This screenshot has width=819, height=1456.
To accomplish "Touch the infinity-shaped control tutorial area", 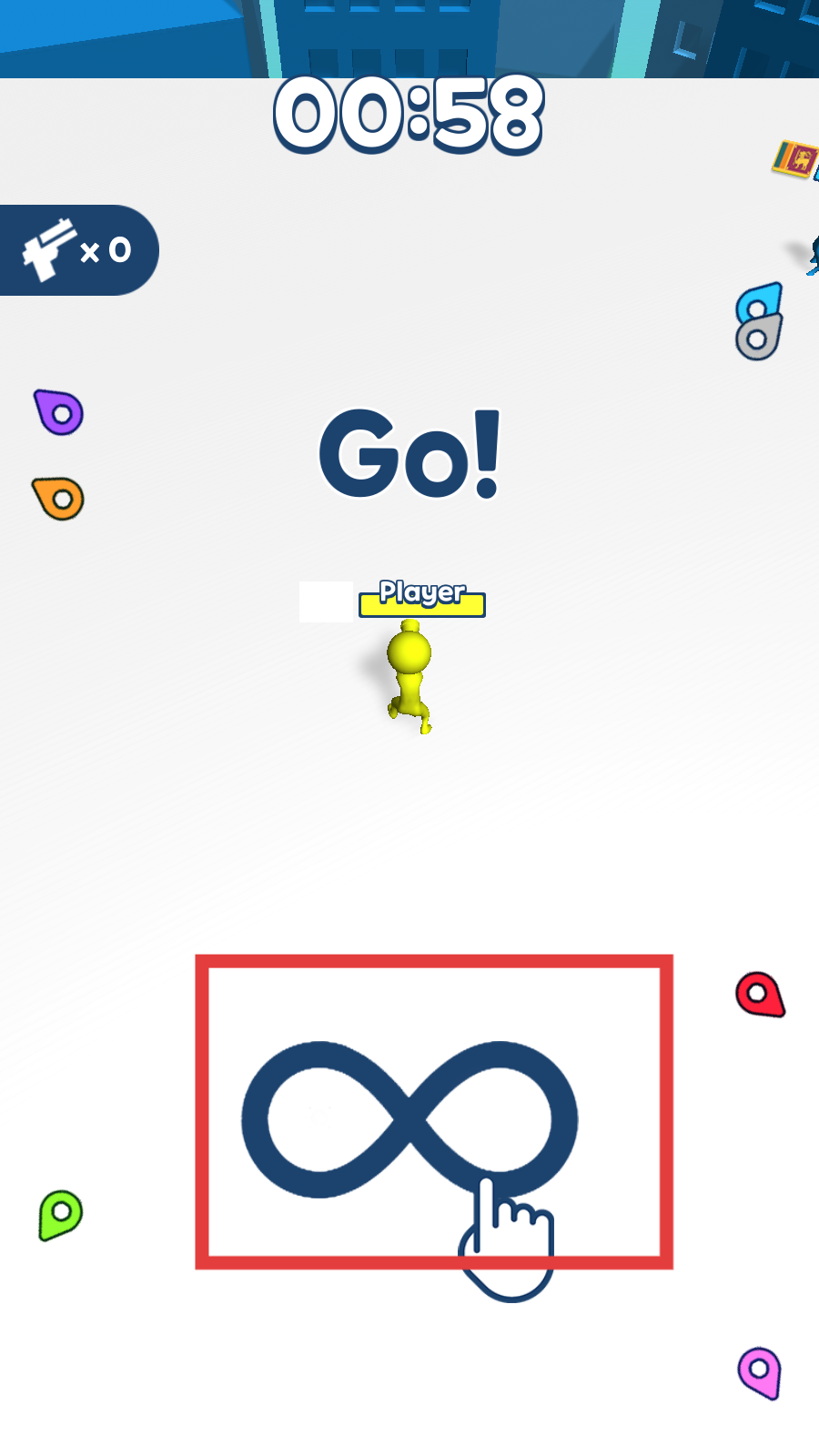I will pos(409,1118).
